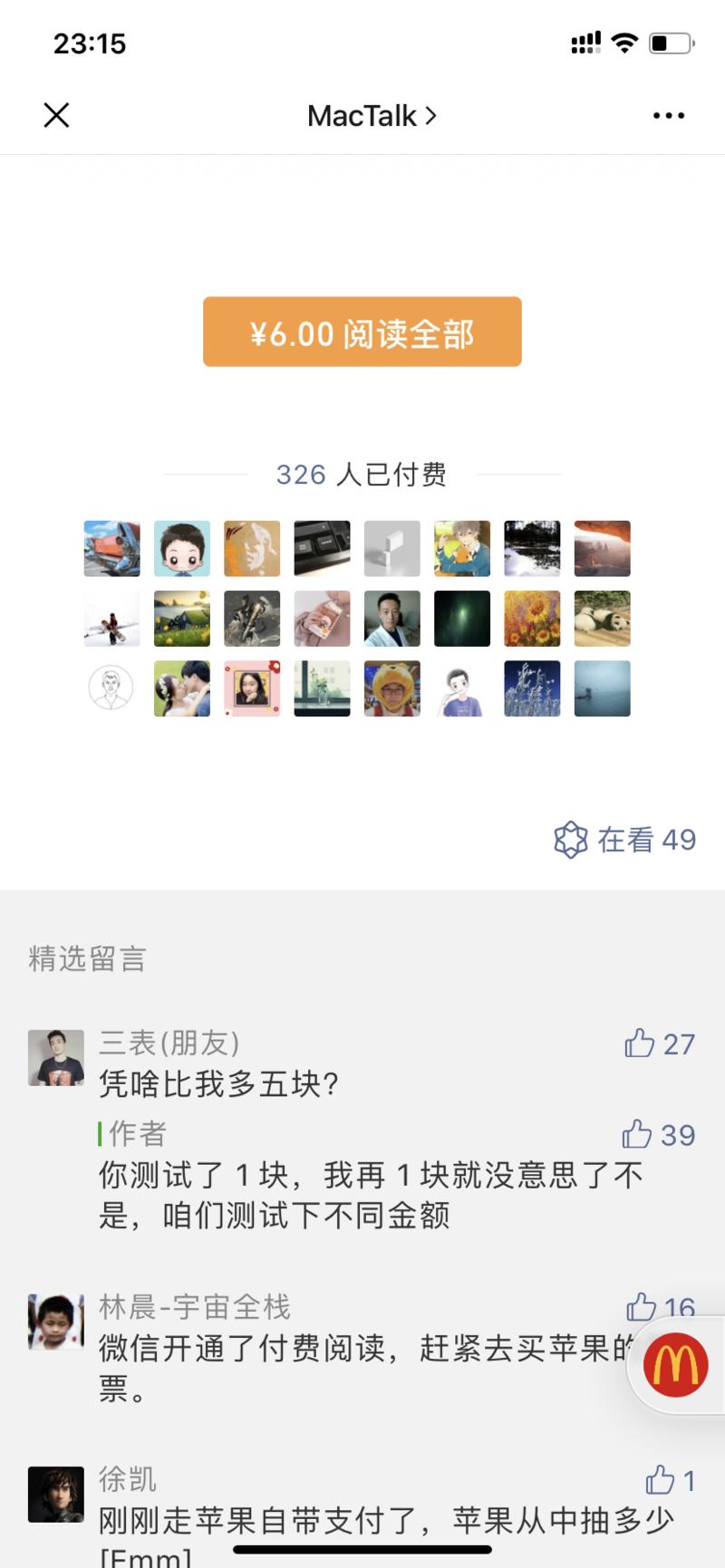Tap the 在看 flower icon

point(571,840)
